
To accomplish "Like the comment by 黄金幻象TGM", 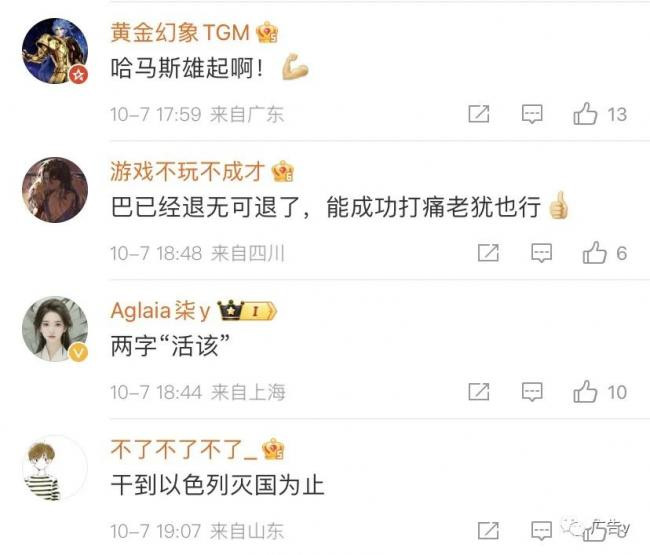I will 586,114.
